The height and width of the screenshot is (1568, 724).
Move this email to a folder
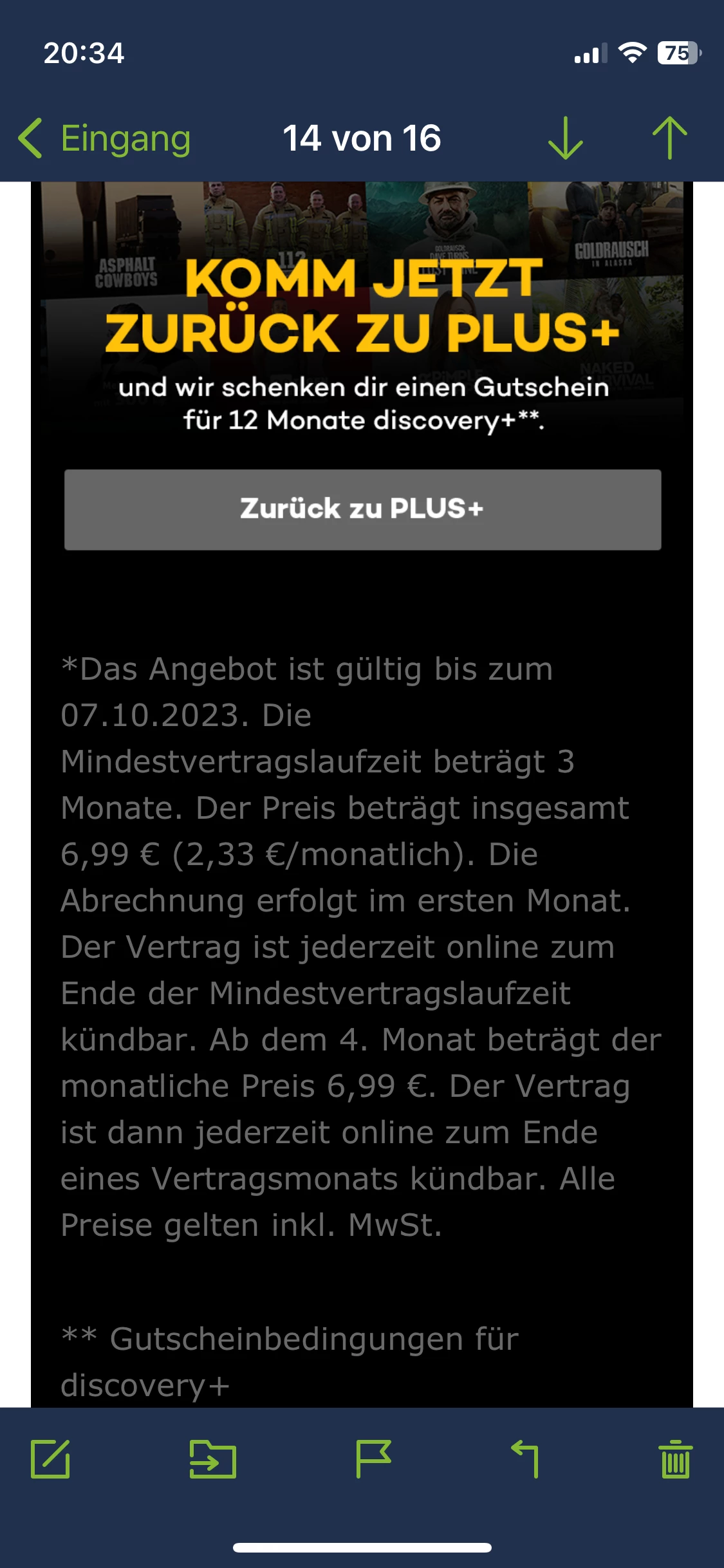(x=212, y=1459)
